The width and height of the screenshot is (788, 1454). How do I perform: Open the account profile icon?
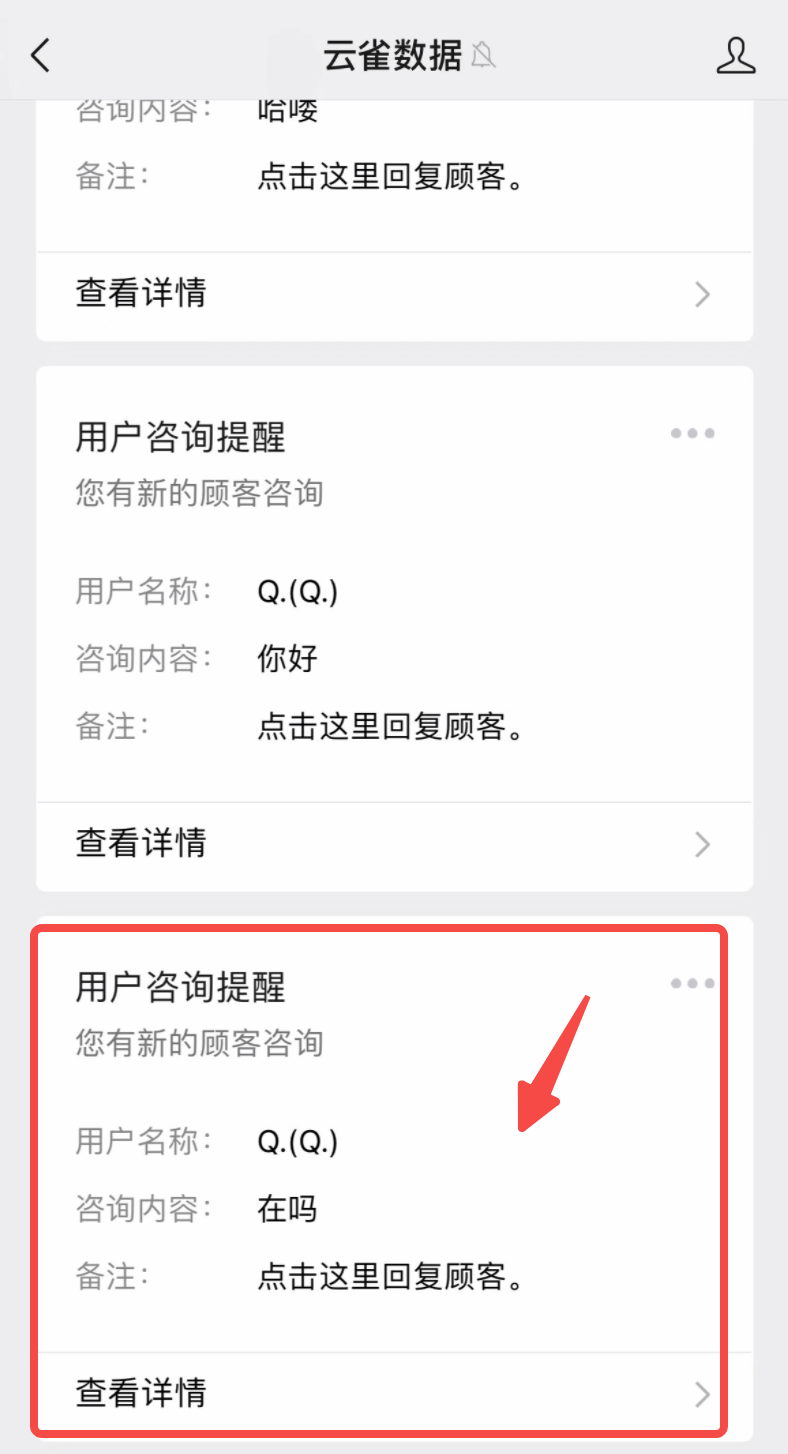point(736,55)
